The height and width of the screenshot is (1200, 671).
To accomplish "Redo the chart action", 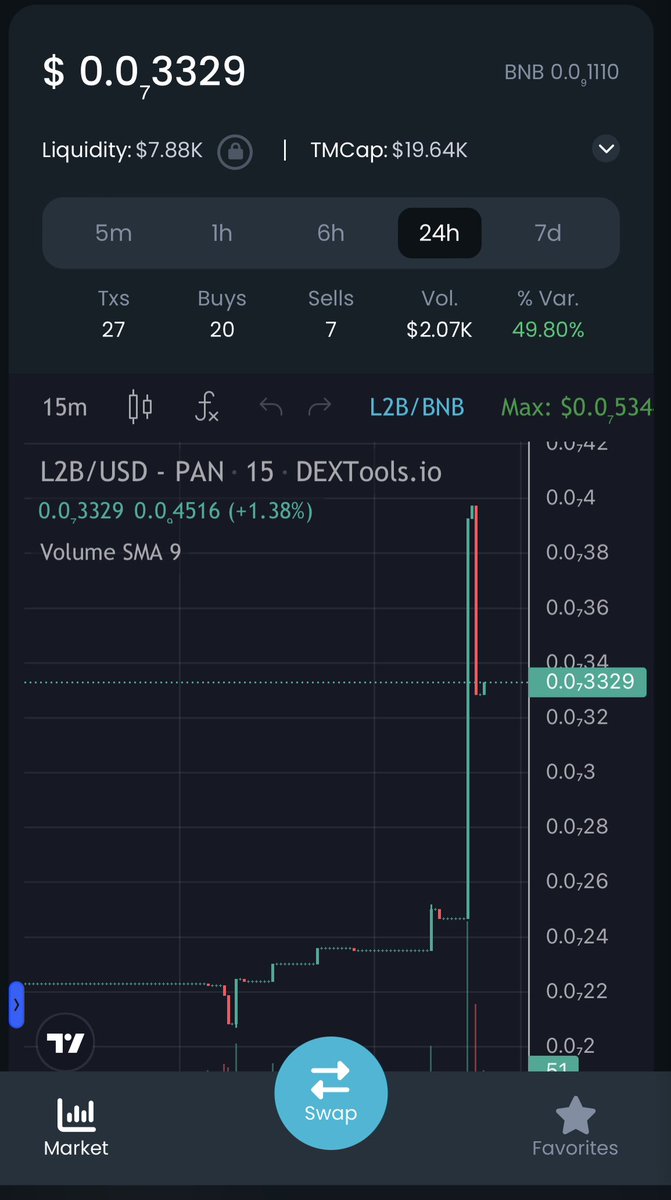I will [x=319, y=407].
